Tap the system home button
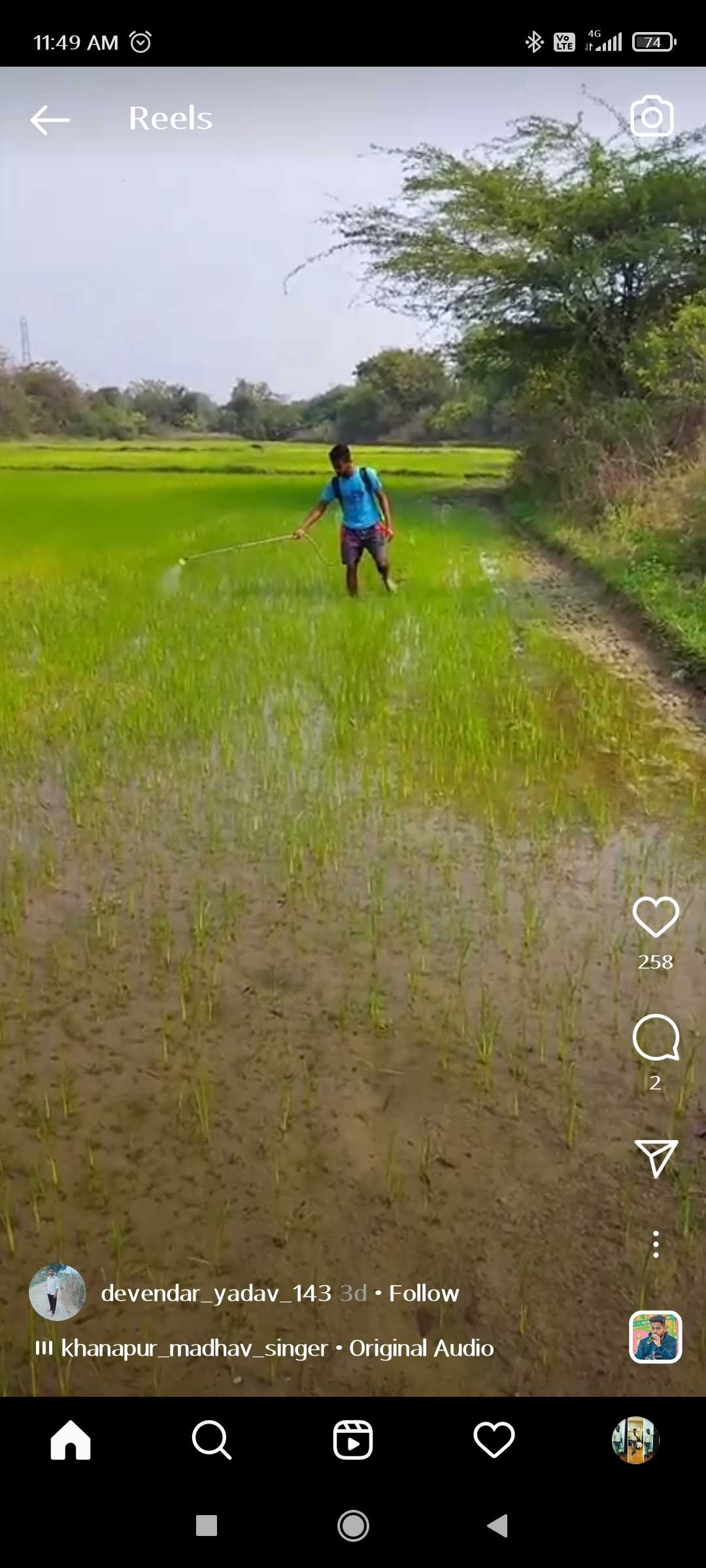 [353, 1526]
